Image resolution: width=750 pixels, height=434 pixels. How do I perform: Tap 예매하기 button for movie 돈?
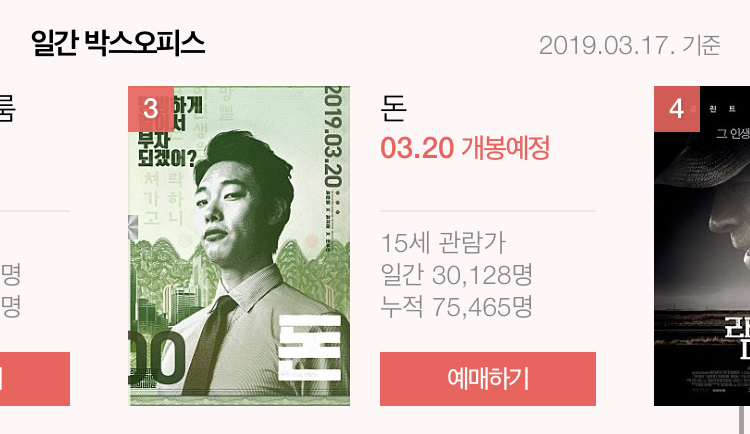click(487, 379)
